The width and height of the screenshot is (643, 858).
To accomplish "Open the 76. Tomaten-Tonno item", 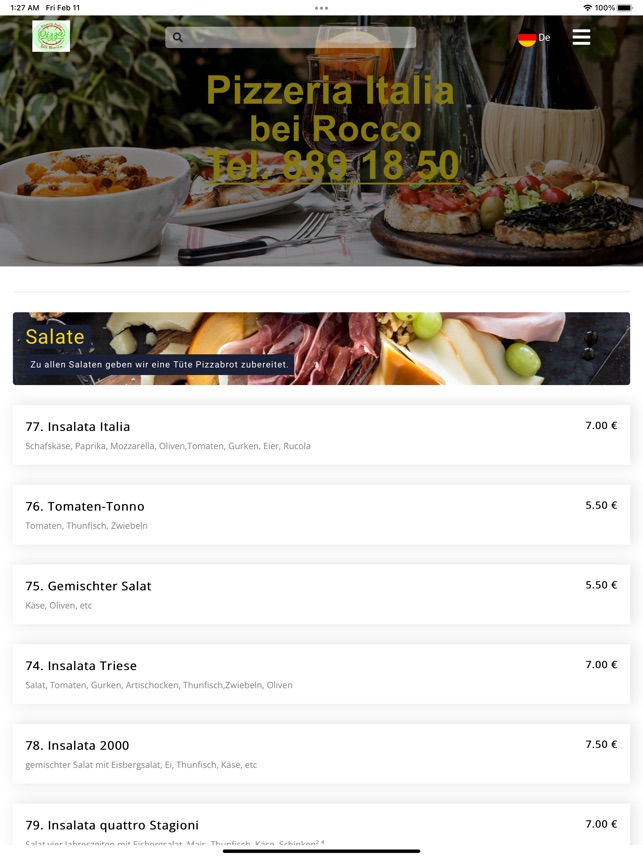I will (321, 515).
